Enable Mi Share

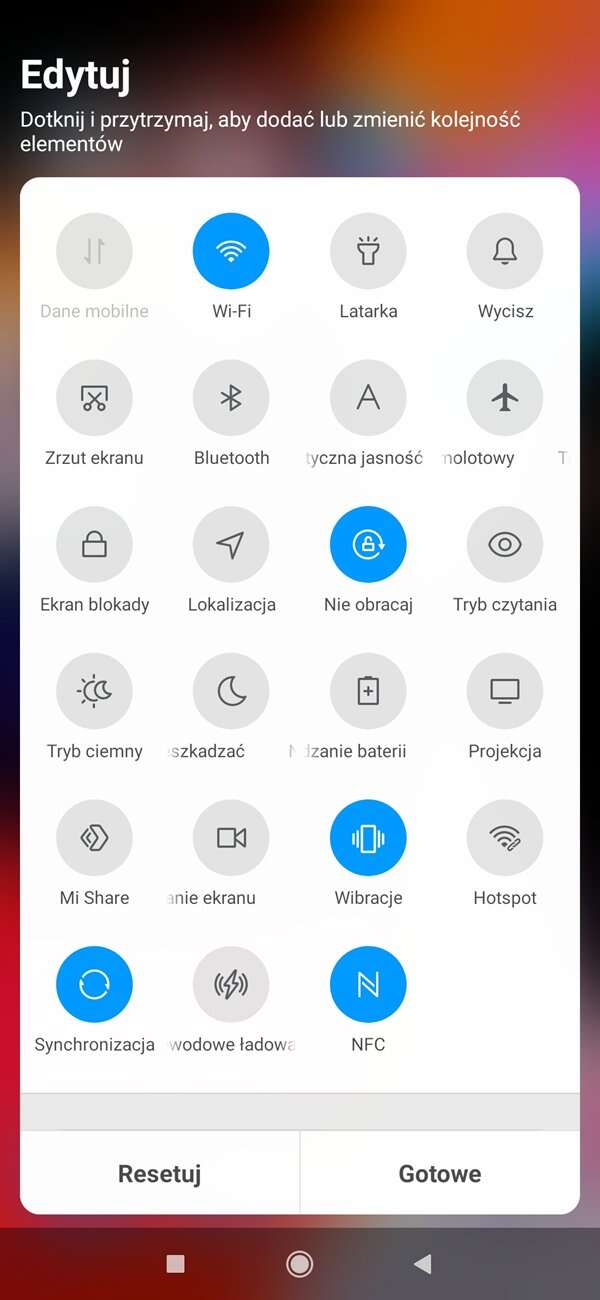94,838
